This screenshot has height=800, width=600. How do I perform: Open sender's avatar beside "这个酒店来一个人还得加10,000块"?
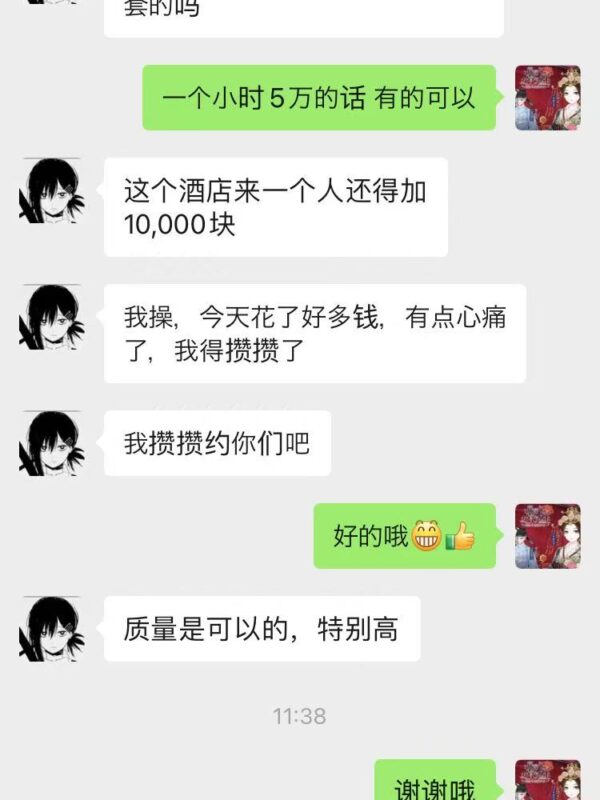51,190
